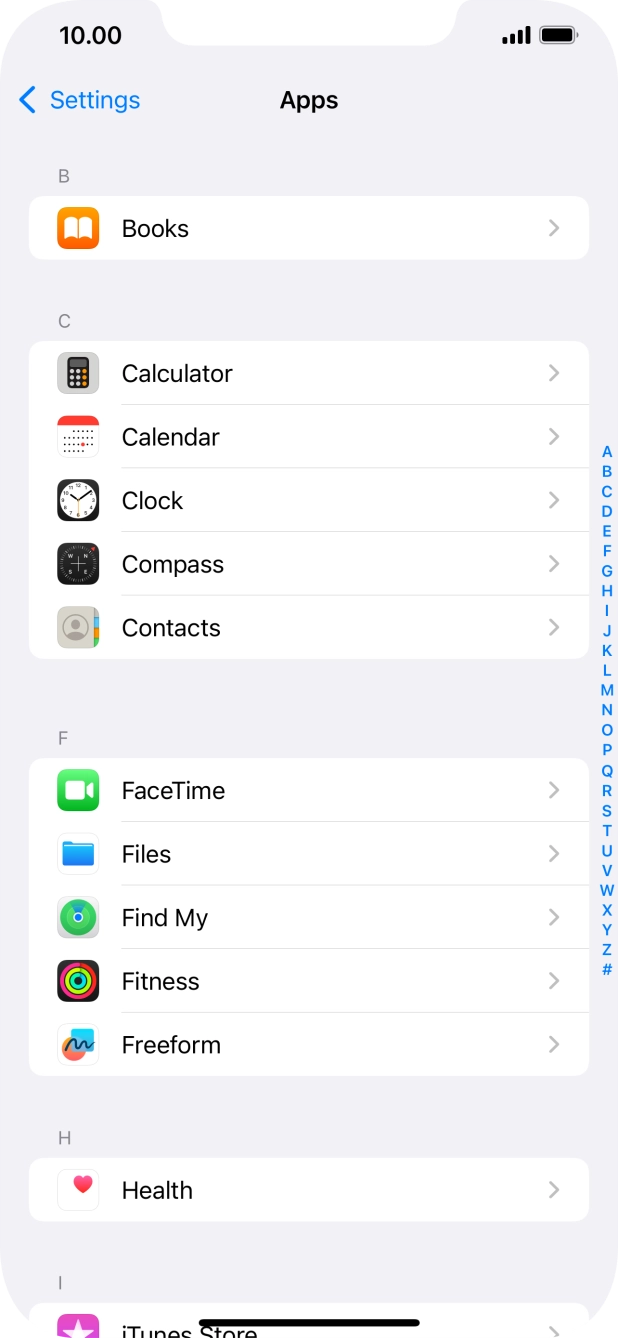This screenshot has height=1338, width=618.
Task: Jump to the # index section
Action: (x=607, y=969)
